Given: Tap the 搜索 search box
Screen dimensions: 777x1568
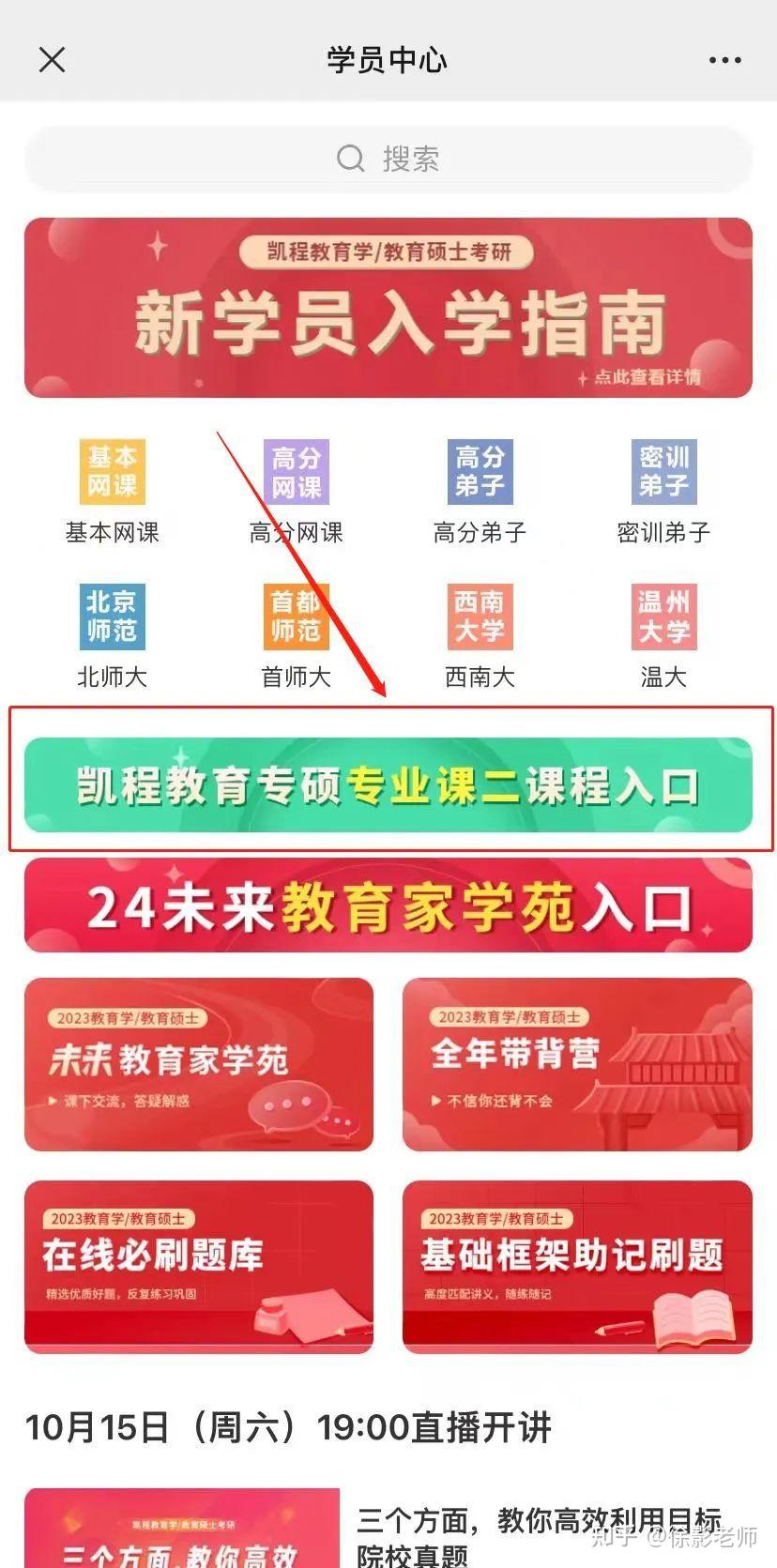Looking at the screenshot, I should click(388, 159).
